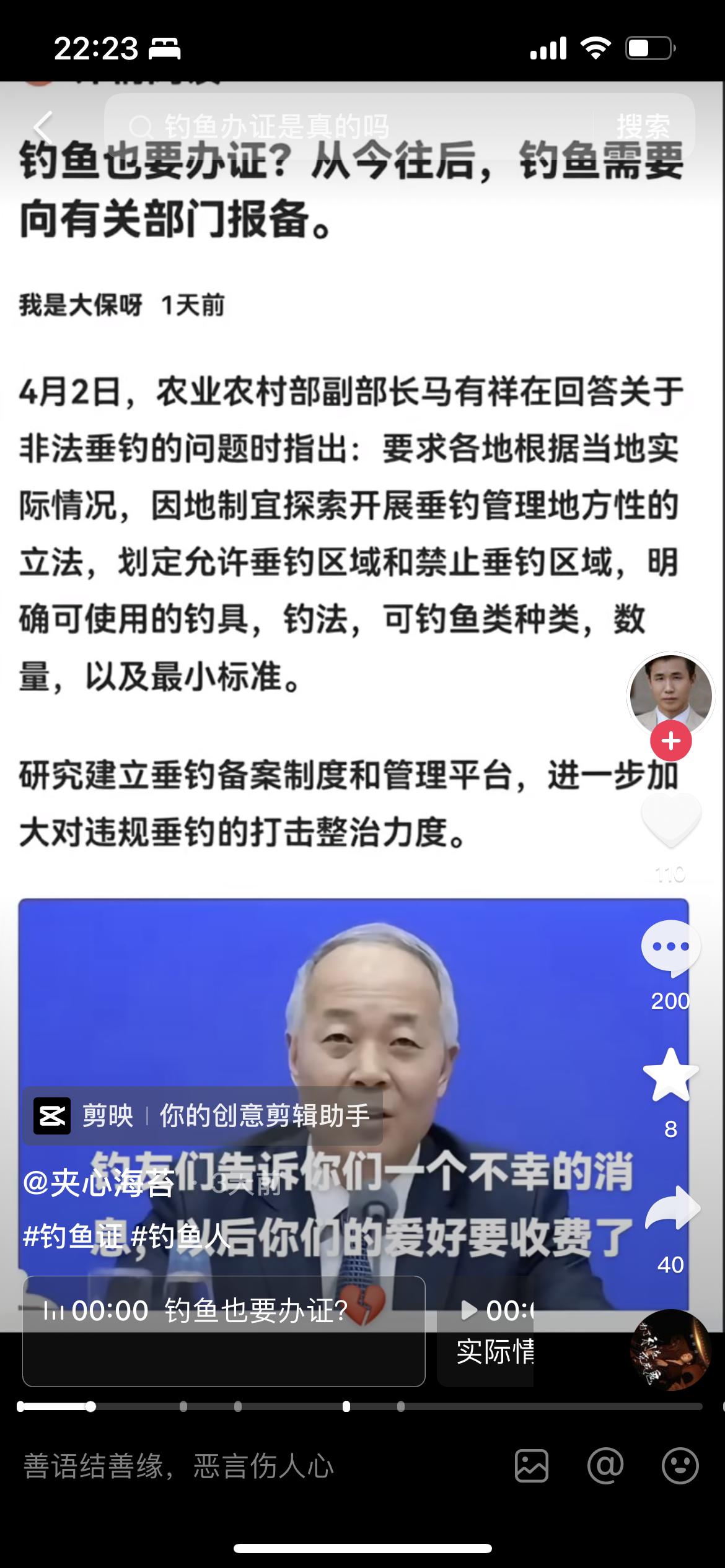Write a comment in 善语结善缘 field
The height and width of the screenshot is (1568, 725).
(x=248, y=1466)
